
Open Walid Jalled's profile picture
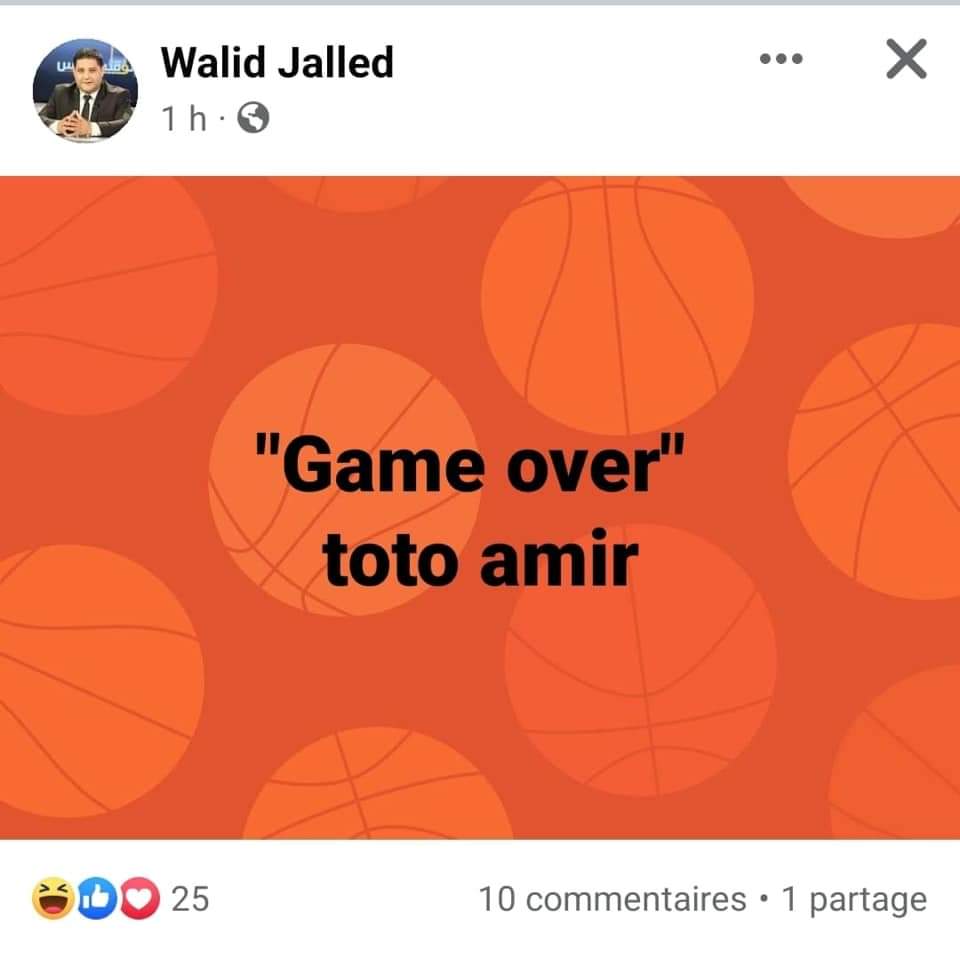[84, 90]
